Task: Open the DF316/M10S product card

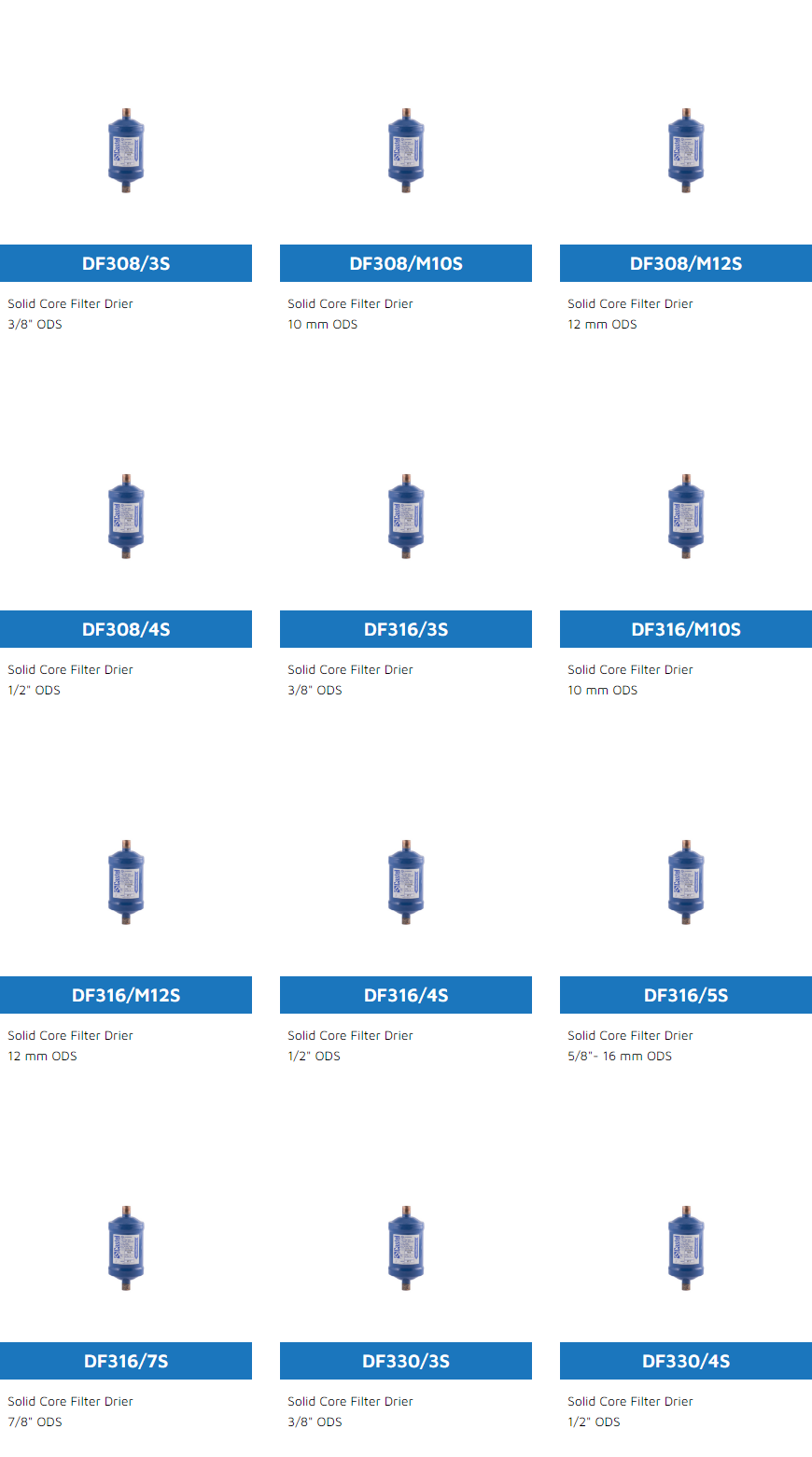Action: 686,629
